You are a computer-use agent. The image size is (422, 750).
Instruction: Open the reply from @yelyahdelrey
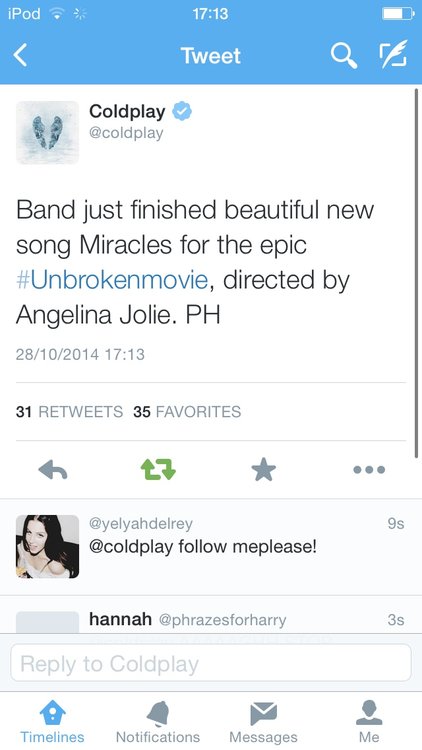pyautogui.click(x=211, y=547)
